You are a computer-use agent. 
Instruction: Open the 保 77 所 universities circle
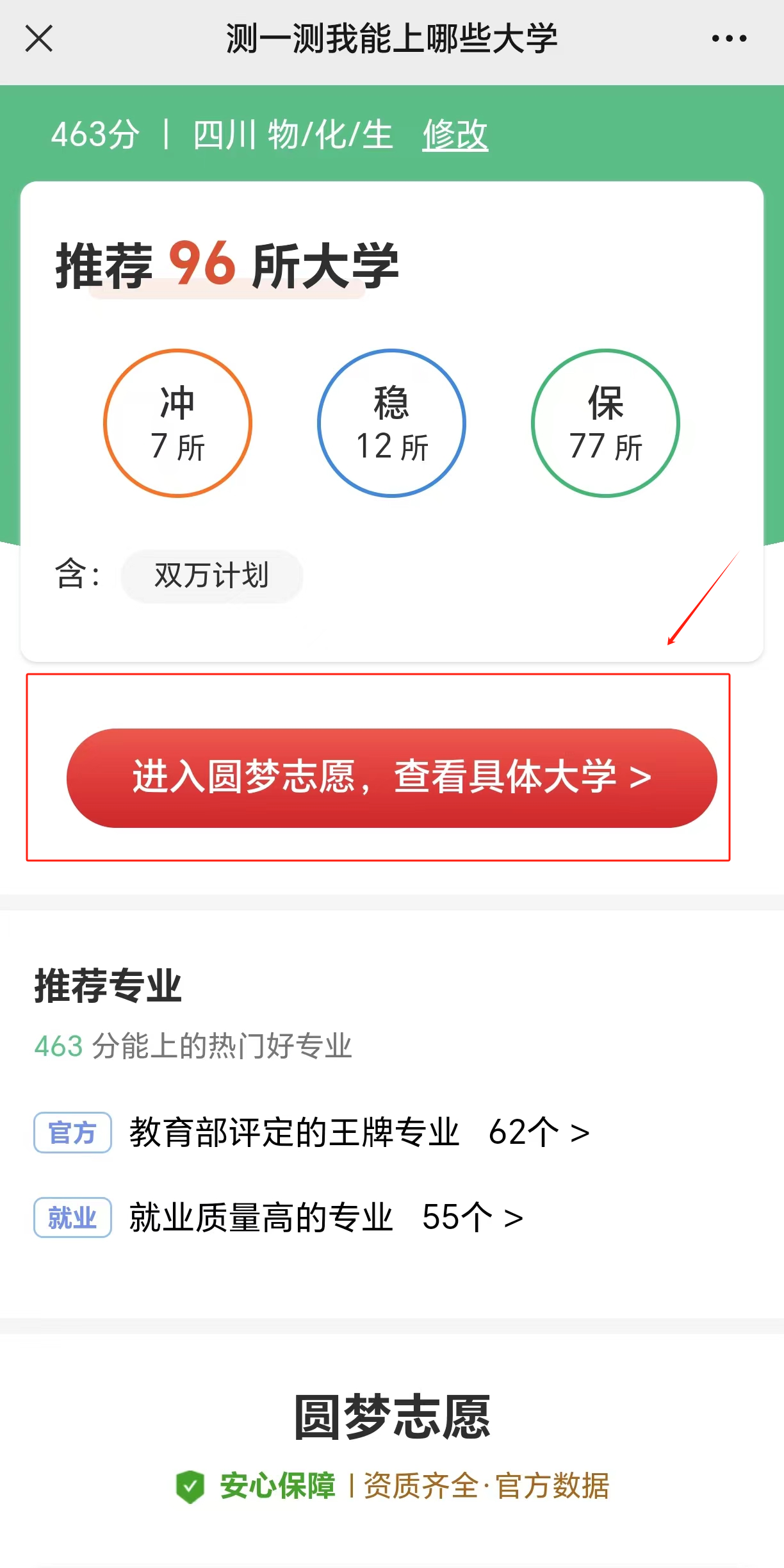tap(605, 423)
